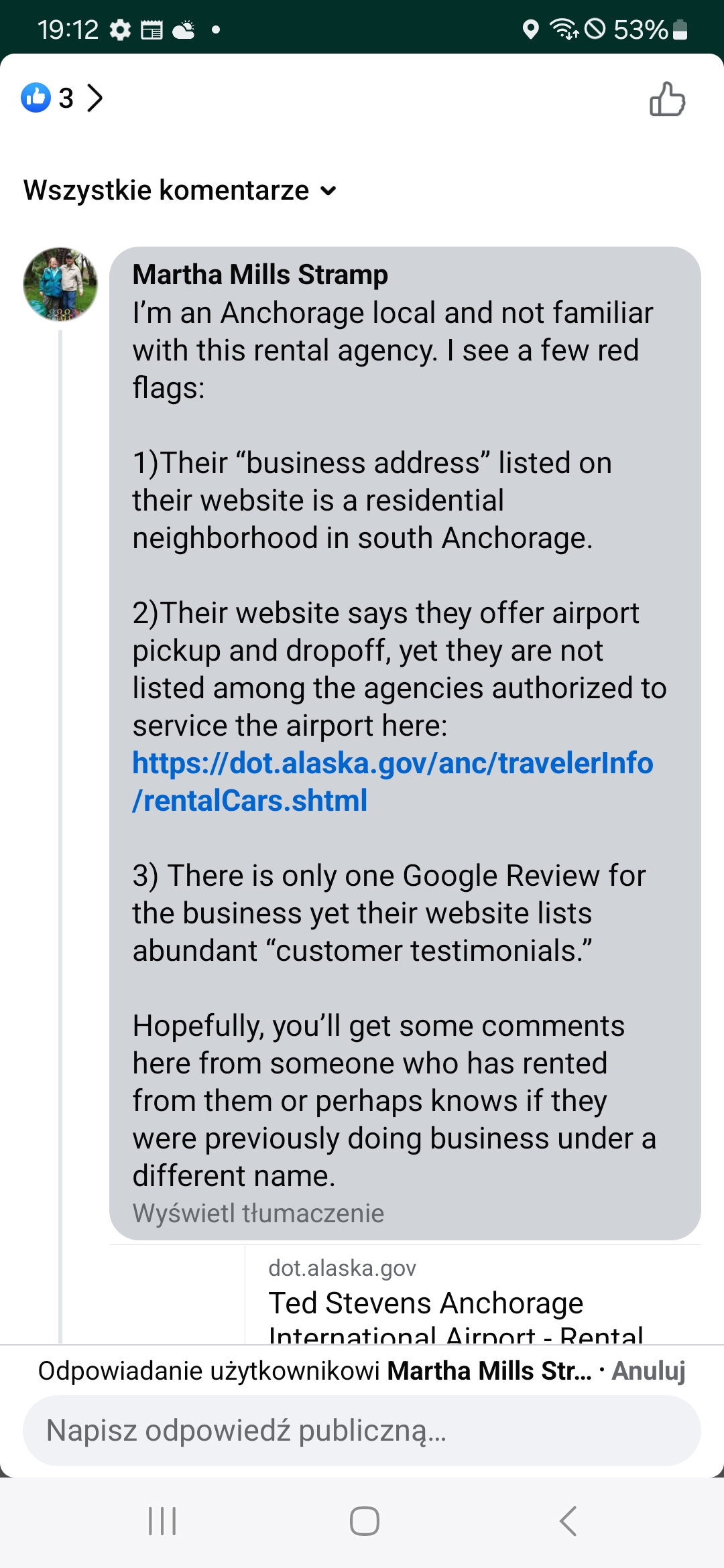Open Martha Mills Stramp's profile picture
This screenshot has height=1568, width=724.
(60, 284)
